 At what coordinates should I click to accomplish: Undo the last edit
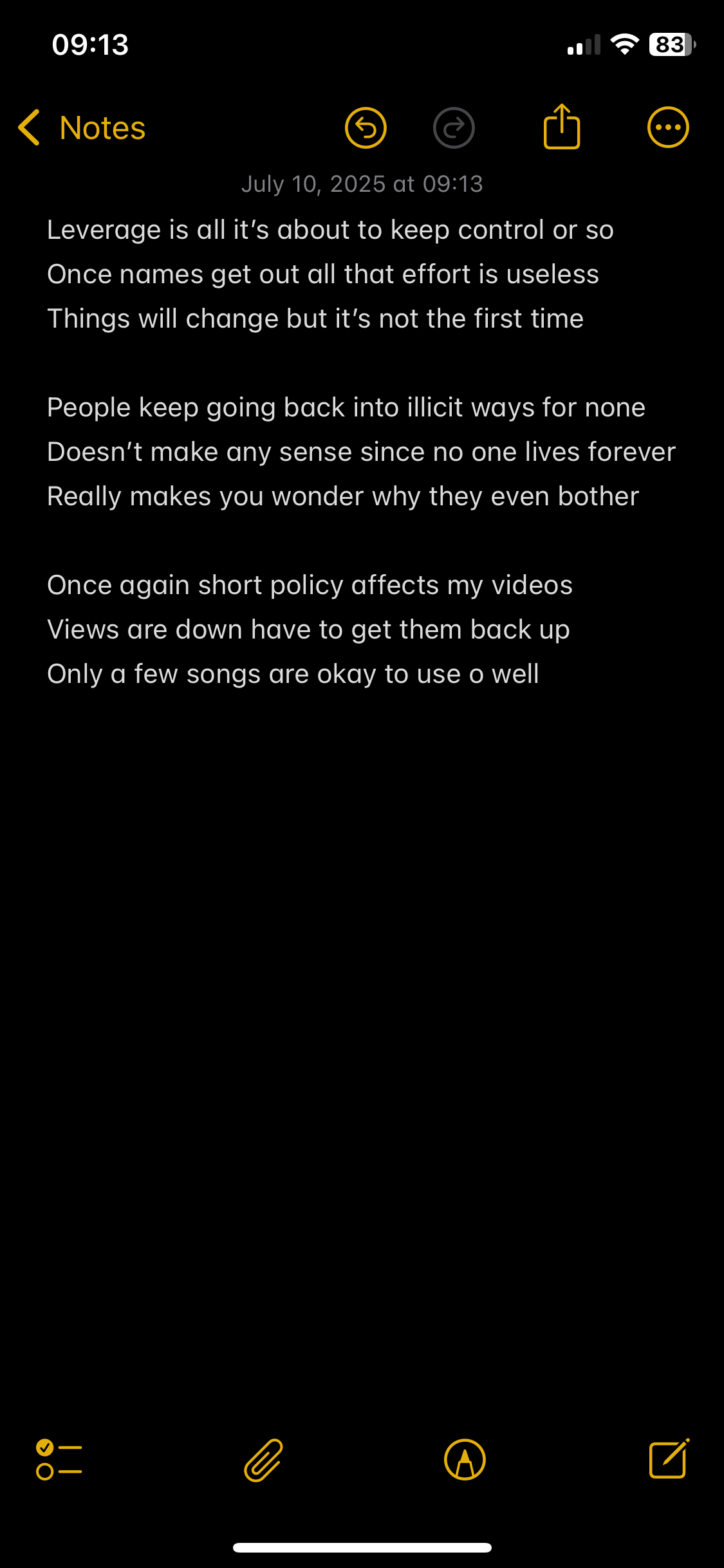pos(366,127)
